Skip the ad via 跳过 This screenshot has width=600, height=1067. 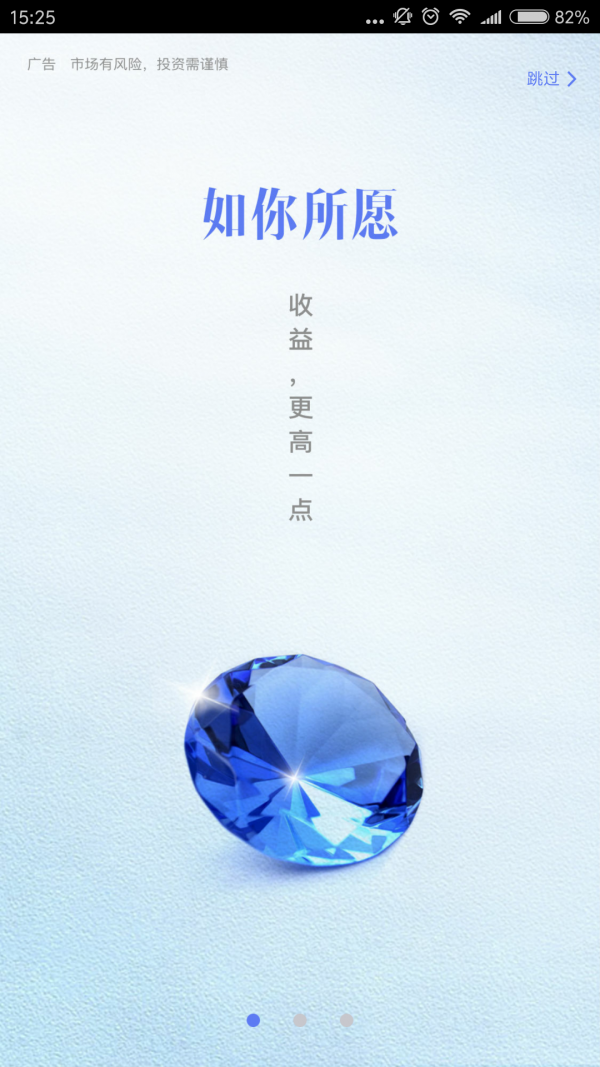pyautogui.click(x=551, y=79)
